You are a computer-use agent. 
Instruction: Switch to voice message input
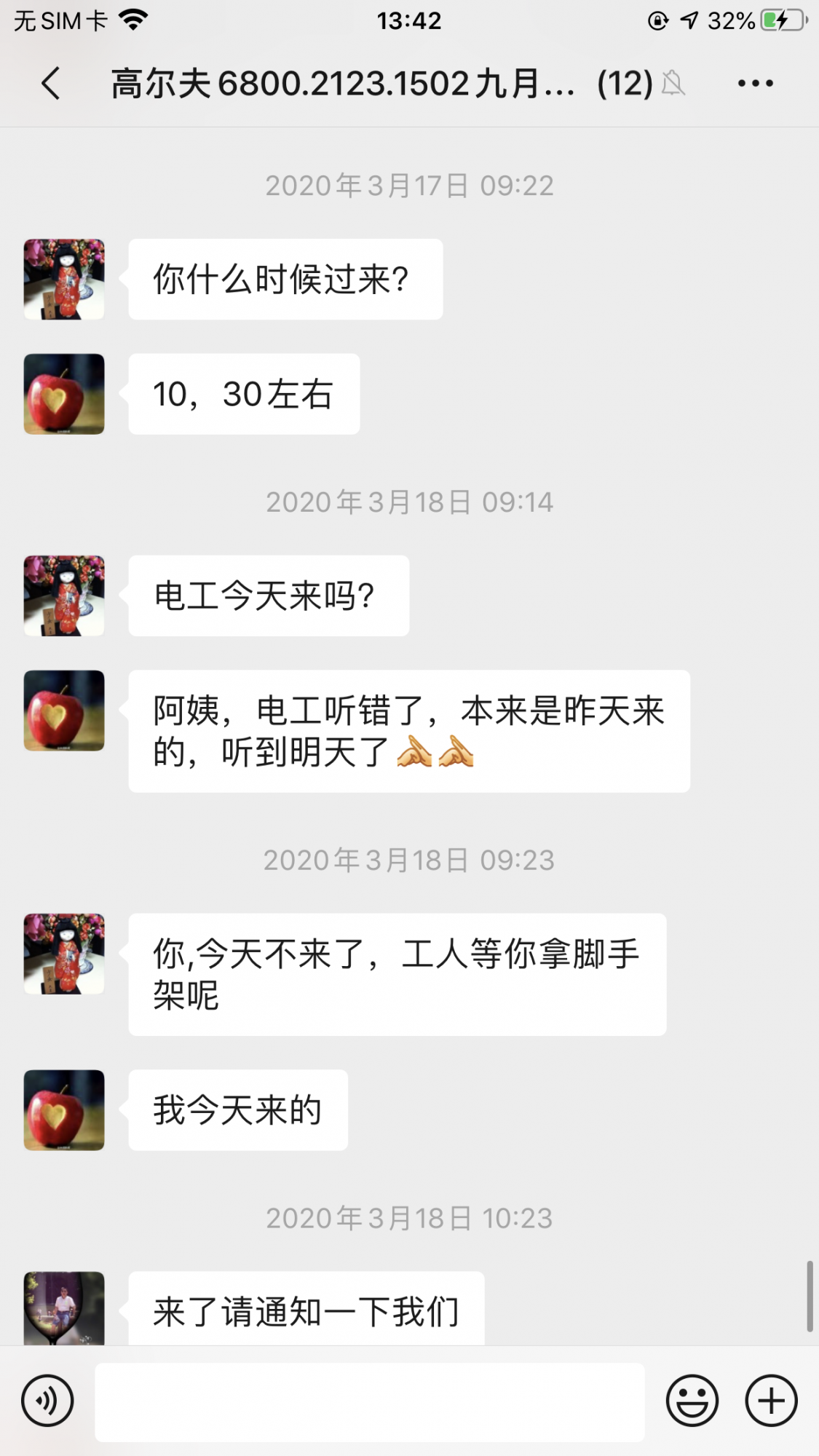click(x=47, y=1400)
